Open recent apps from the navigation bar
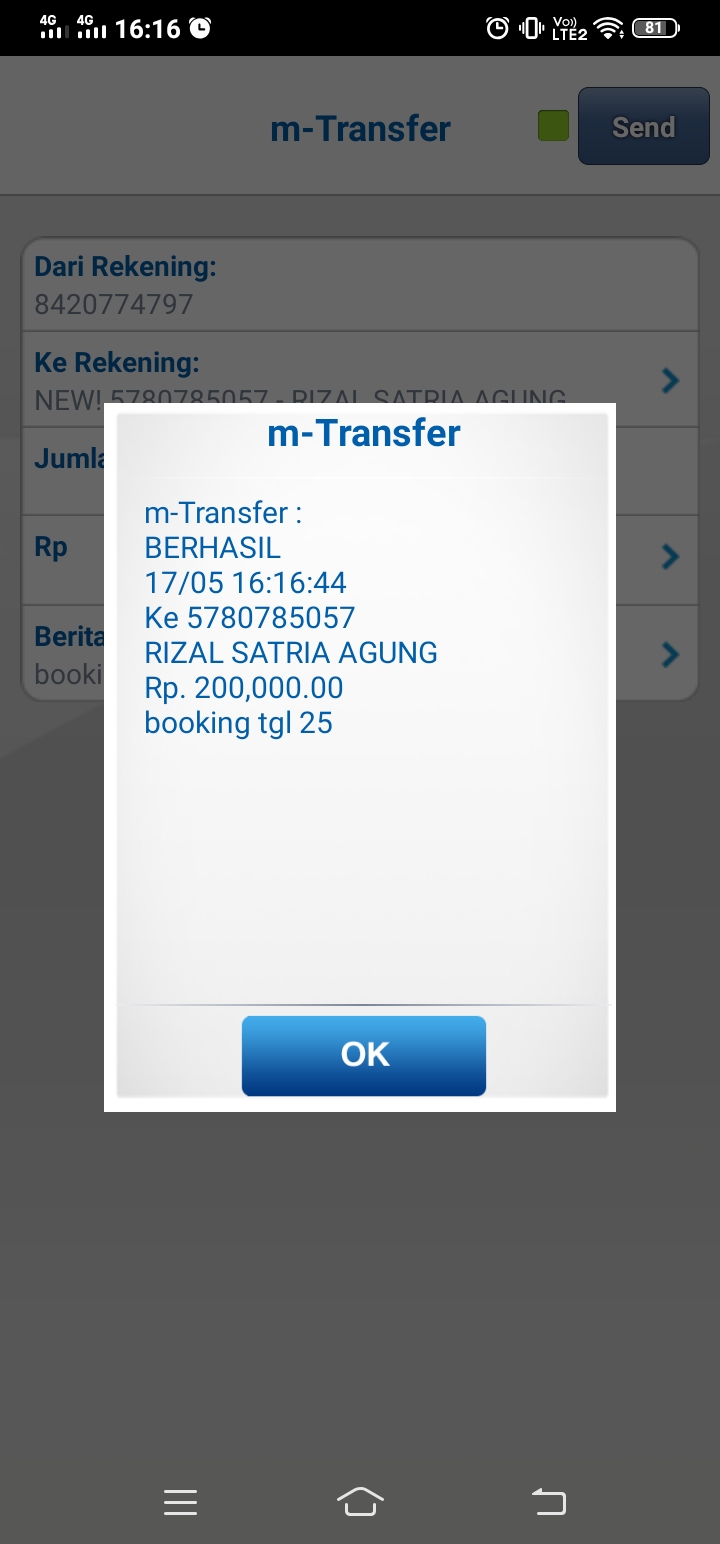The image size is (720, 1544). pyautogui.click(x=180, y=1501)
